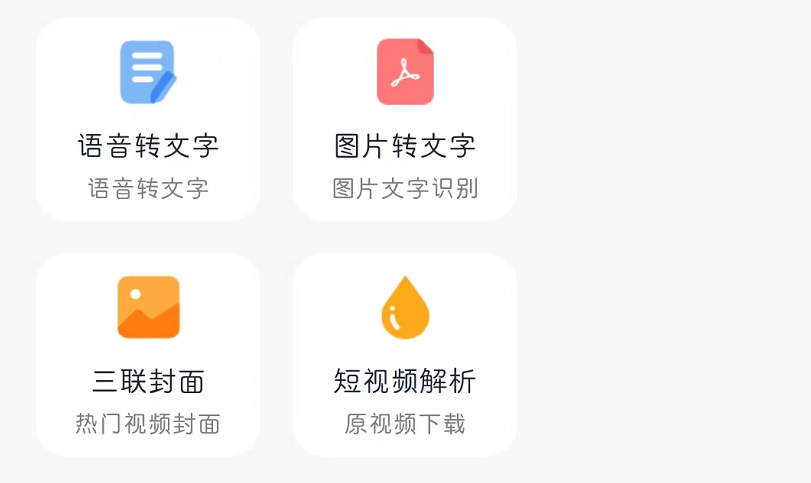Open the 语音转文字 tool card
The image size is (811, 483).
point(148,120)
